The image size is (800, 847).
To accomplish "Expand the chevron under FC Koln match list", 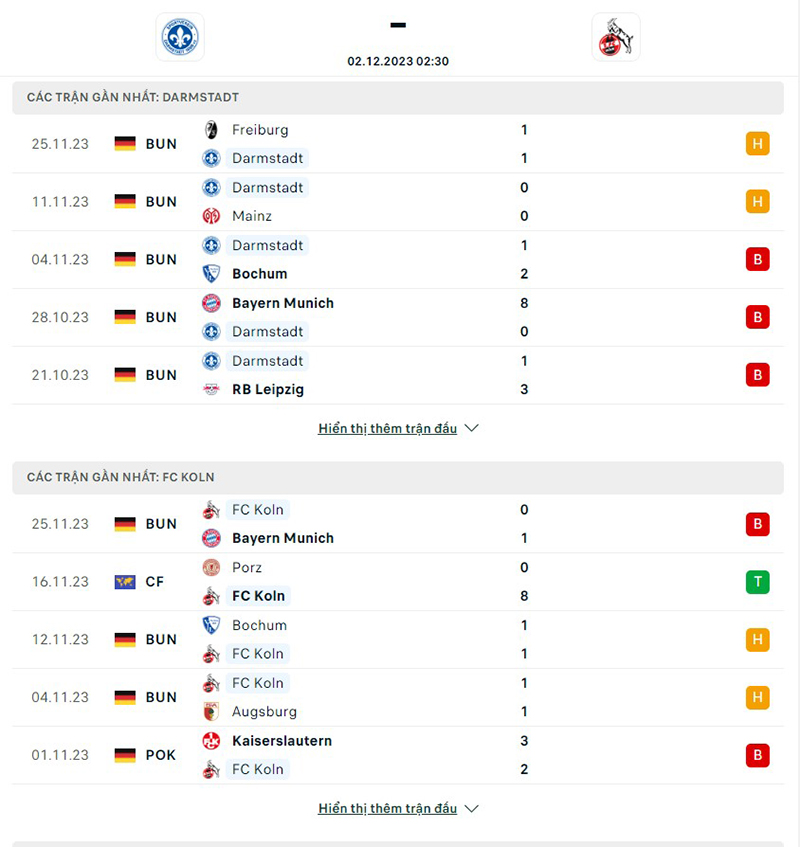I will pyautogui.click(x=470, y=808).
